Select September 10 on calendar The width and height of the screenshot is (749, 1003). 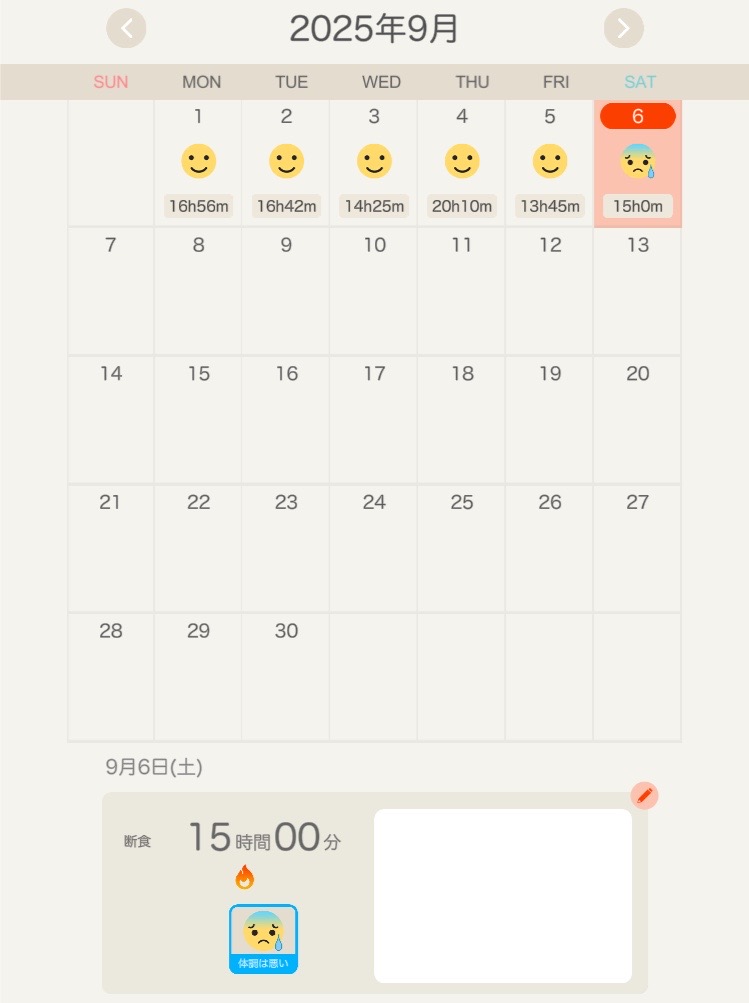[x=374, y=290]
